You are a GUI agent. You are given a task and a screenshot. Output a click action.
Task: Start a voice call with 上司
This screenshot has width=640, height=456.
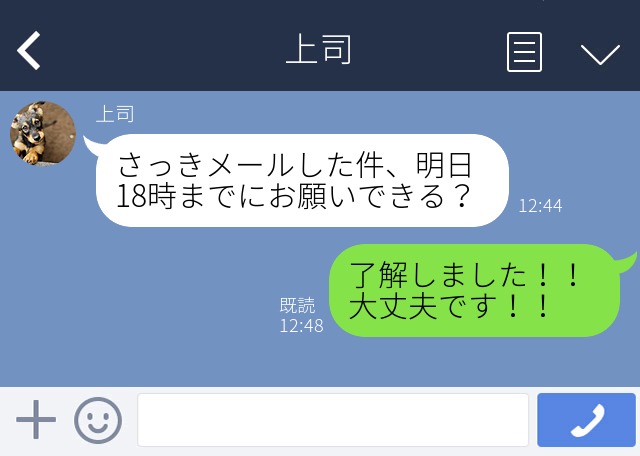(586, 420)
